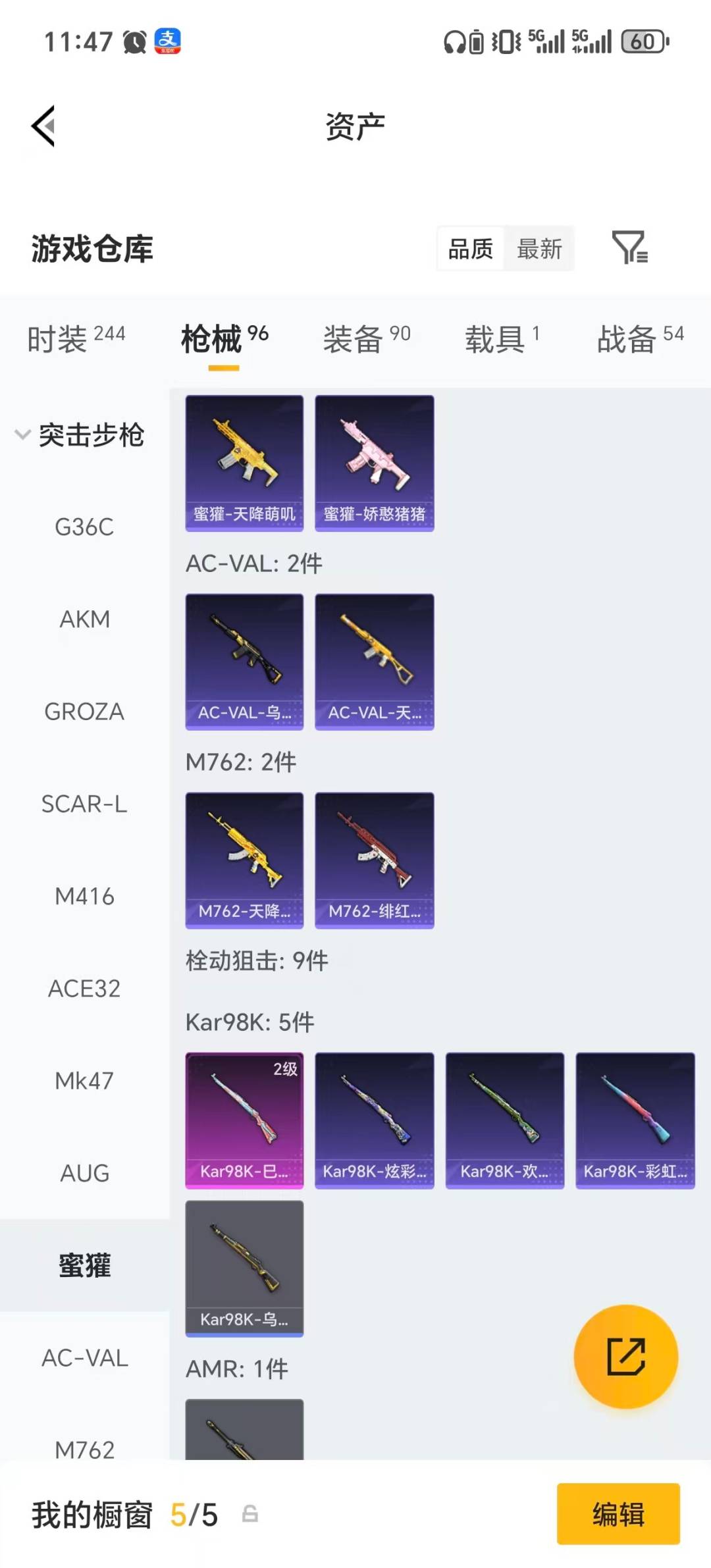Select SCAR-L in the weapon sidebar
Image resolution: width=711 pixels, height=1568 pixels.
point(85,804)
